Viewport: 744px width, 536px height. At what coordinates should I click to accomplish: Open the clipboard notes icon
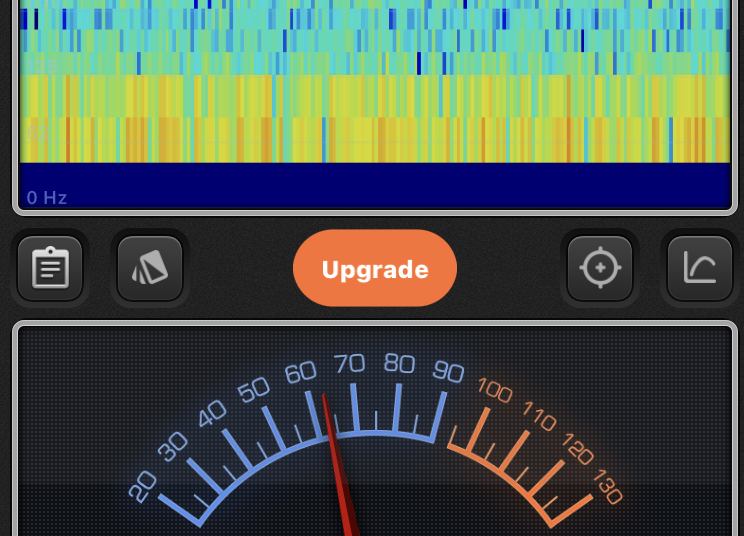(x=50, y=268)
